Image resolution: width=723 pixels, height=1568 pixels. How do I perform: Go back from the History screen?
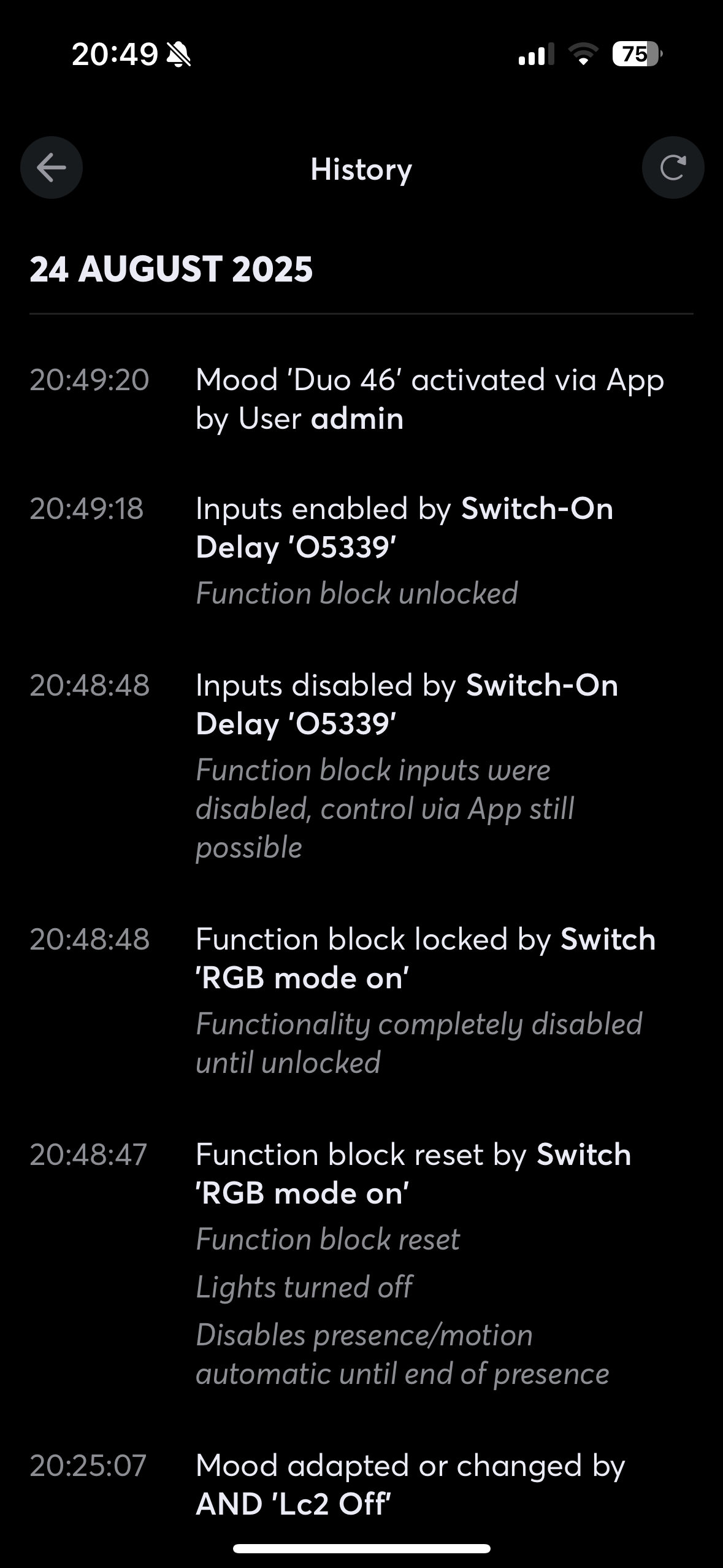tap(52, 167)
